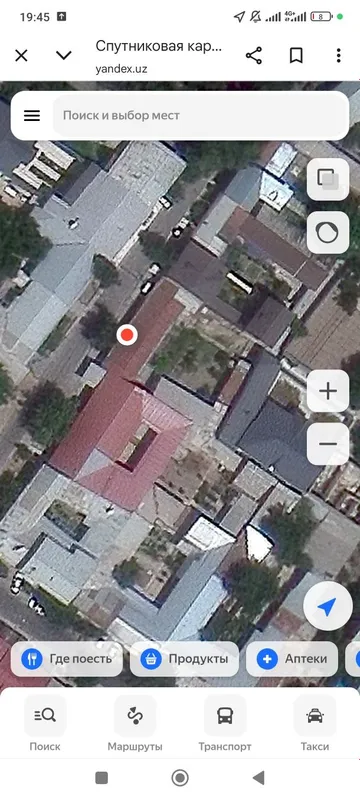Open the map layers selector

pyautogui.click(x=328, y=179)
